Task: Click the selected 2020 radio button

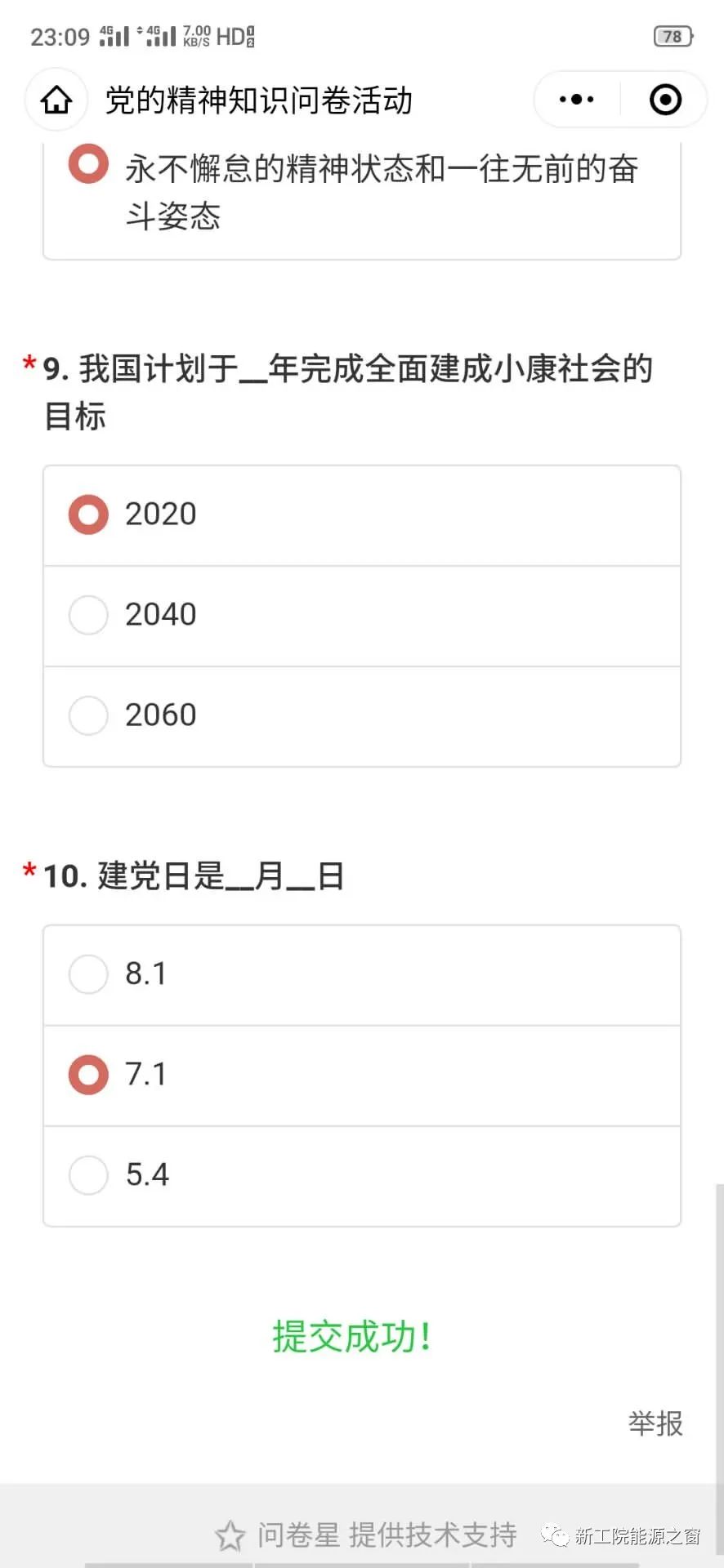Action: (87, 514)
